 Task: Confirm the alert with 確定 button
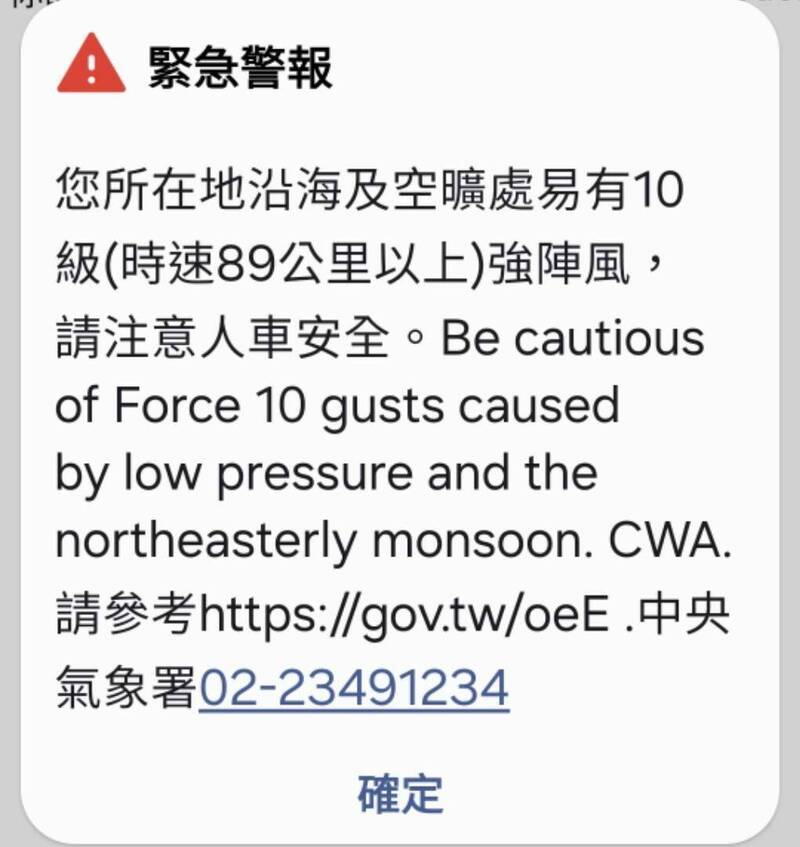[x=400, y=793]
